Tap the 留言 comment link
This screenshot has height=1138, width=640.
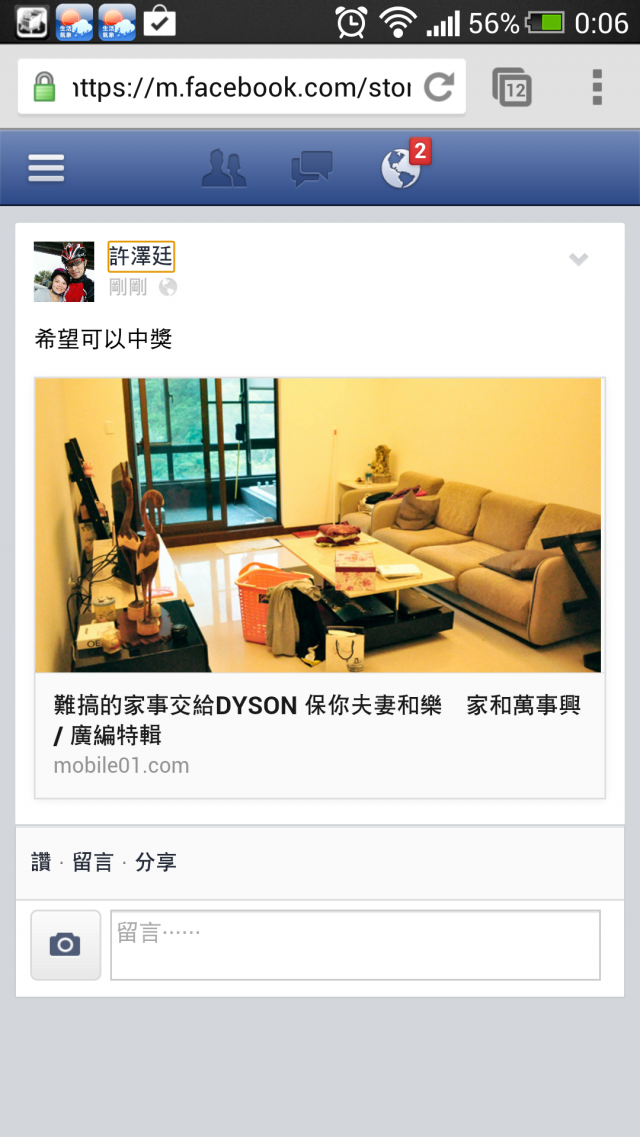coord(93,862)
